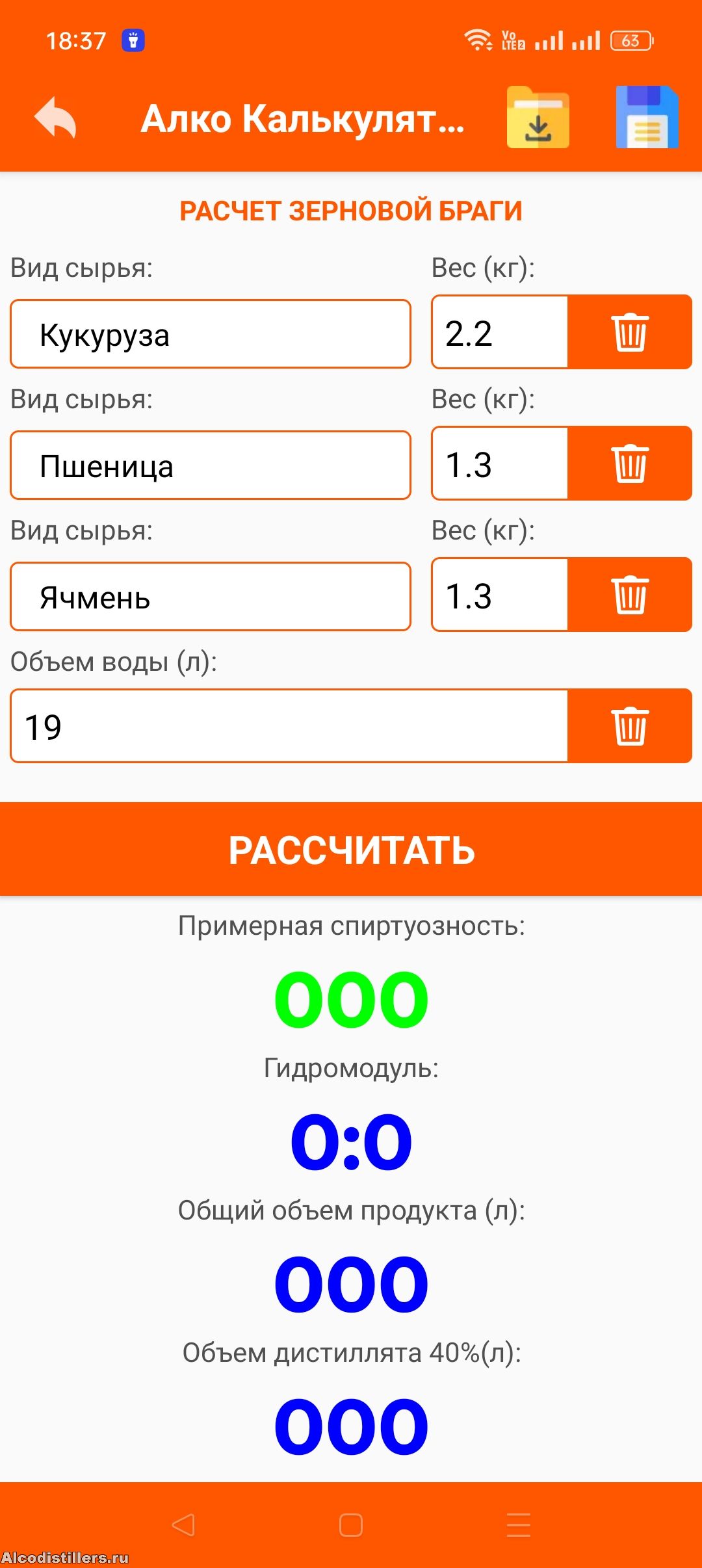
Task: Open the Кукуруза raw material selector
Action: point(211,334)
